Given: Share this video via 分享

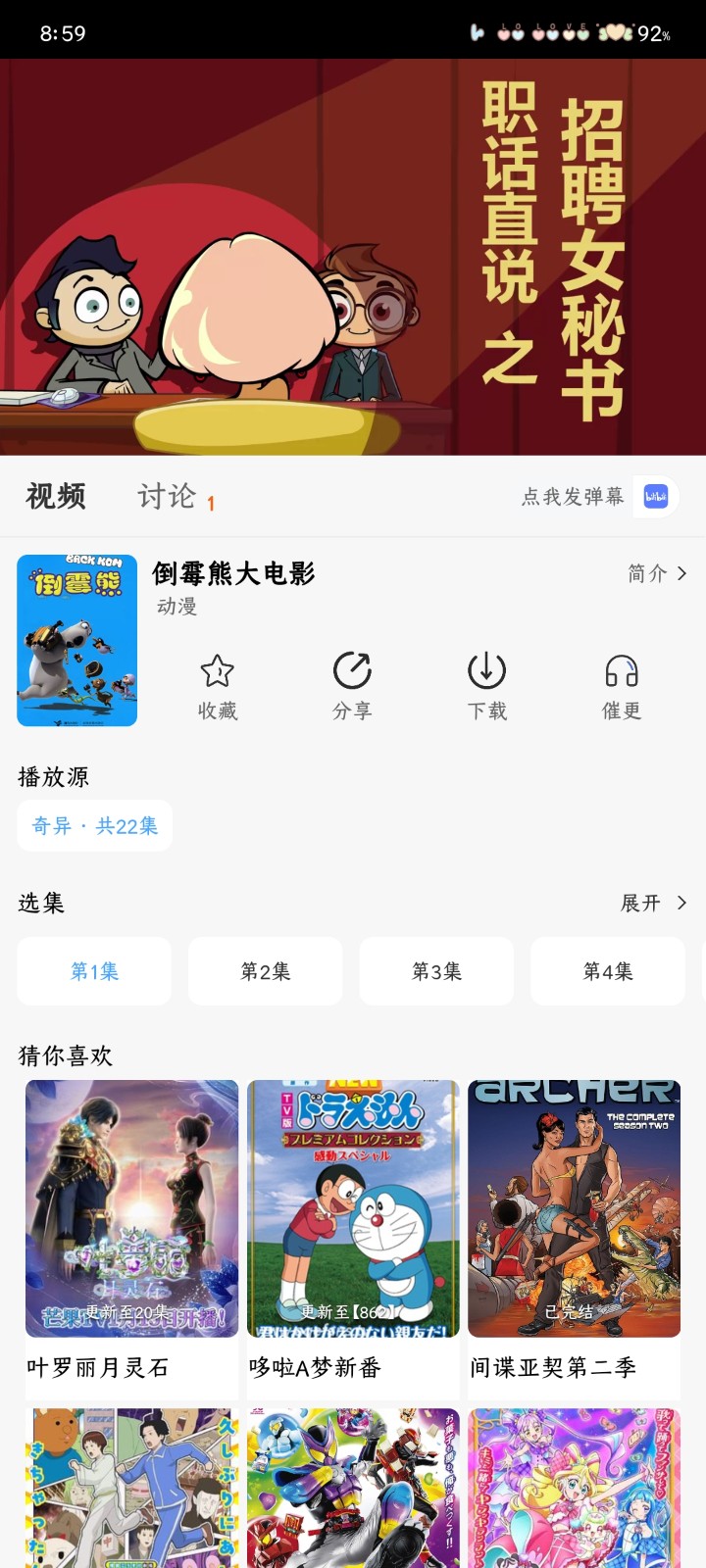Looking at the screenshot, I should click(x=352, y=687).
